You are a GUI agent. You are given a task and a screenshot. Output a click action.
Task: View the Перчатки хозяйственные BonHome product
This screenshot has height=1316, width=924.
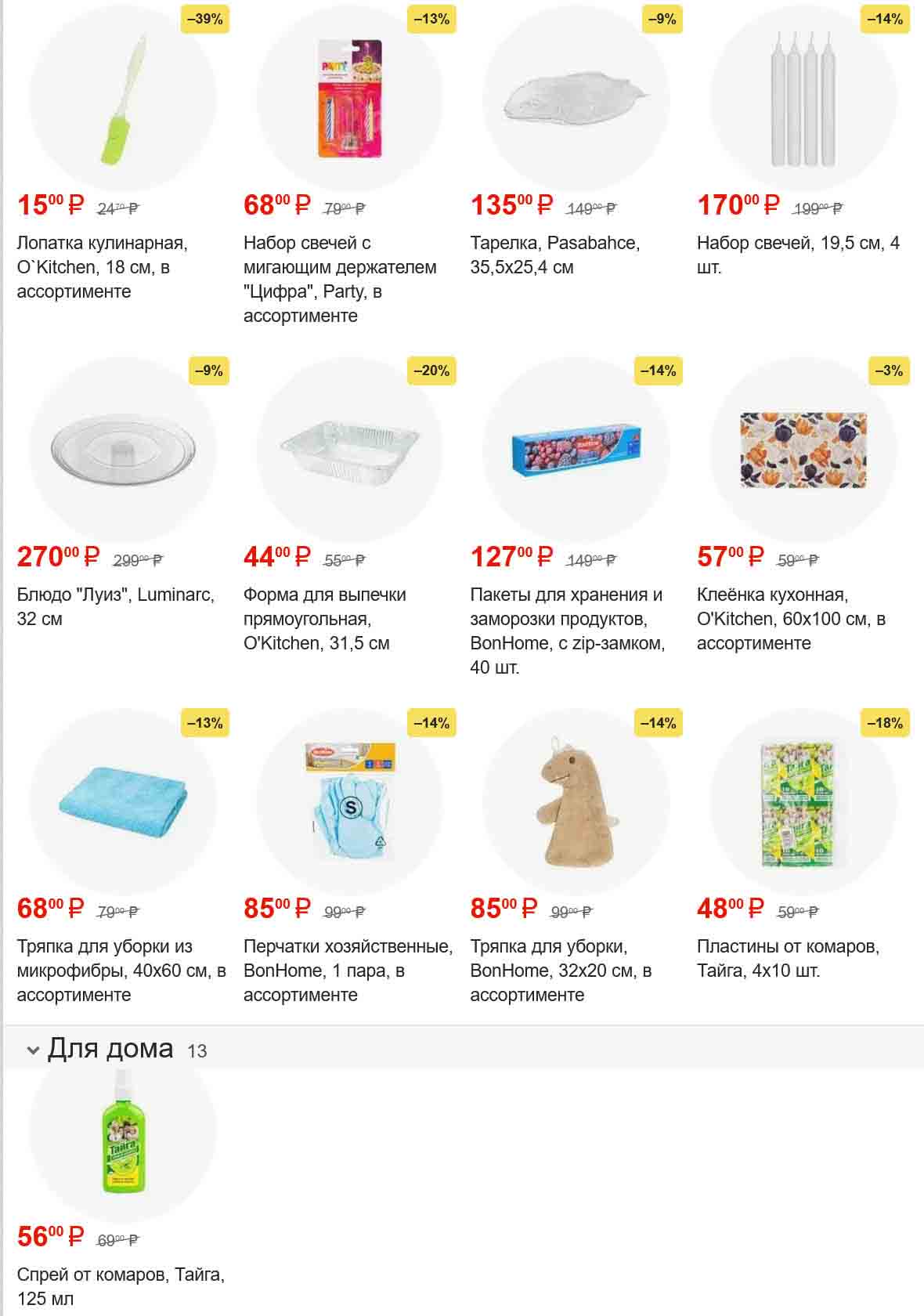pos(349,802)
